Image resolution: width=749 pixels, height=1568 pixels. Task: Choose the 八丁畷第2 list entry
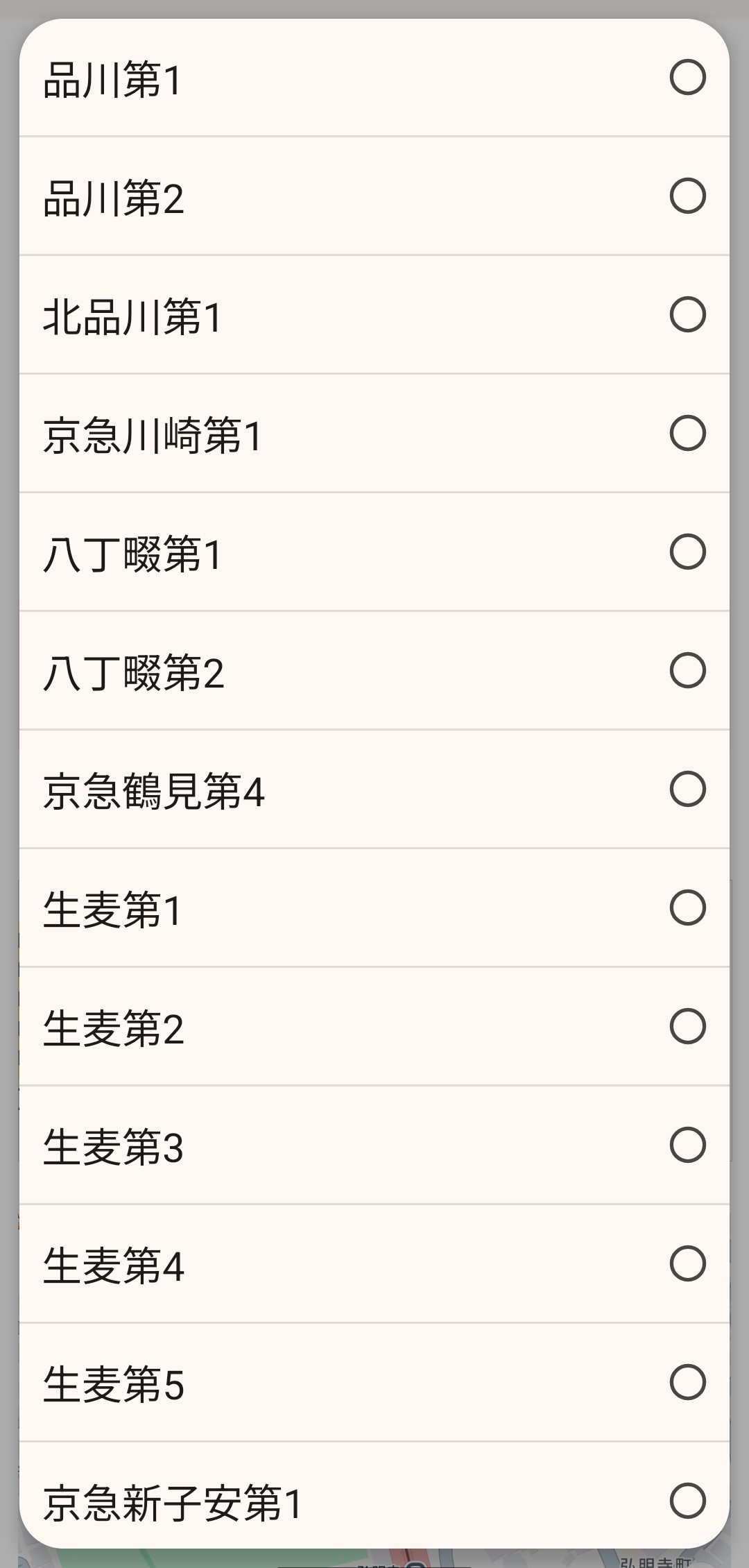click(x=277, y=670)
